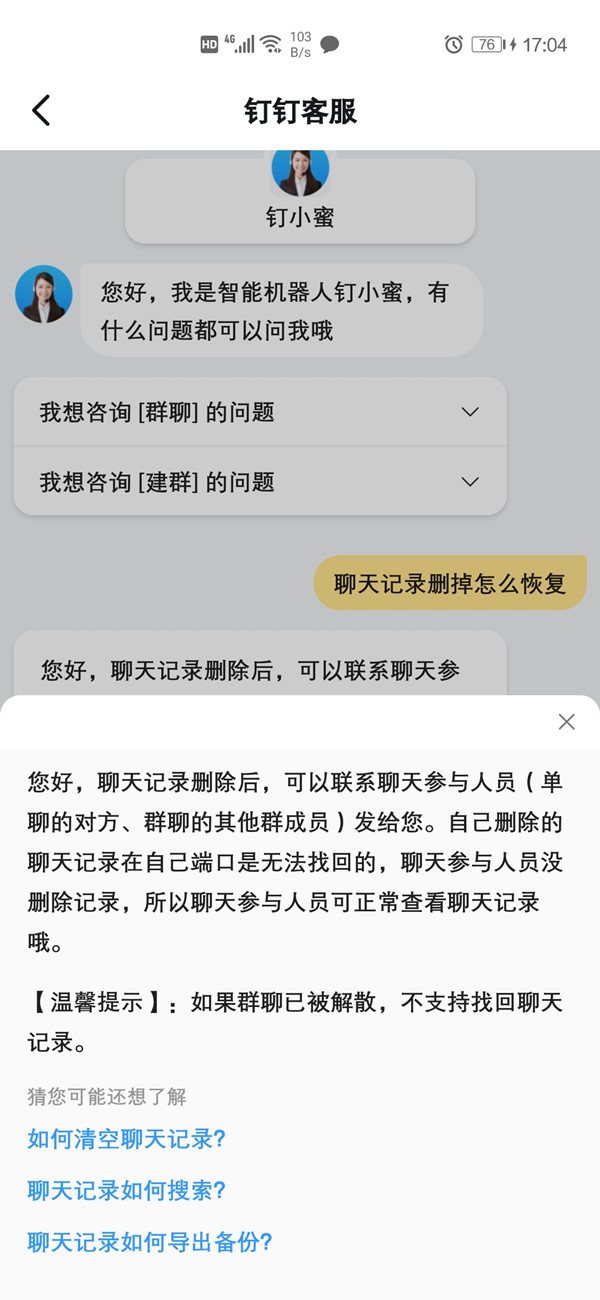The height and width of the screenshot is (1300, 600).
Task: Go back from 钉钉客服 page
Action: click(41, 110)
